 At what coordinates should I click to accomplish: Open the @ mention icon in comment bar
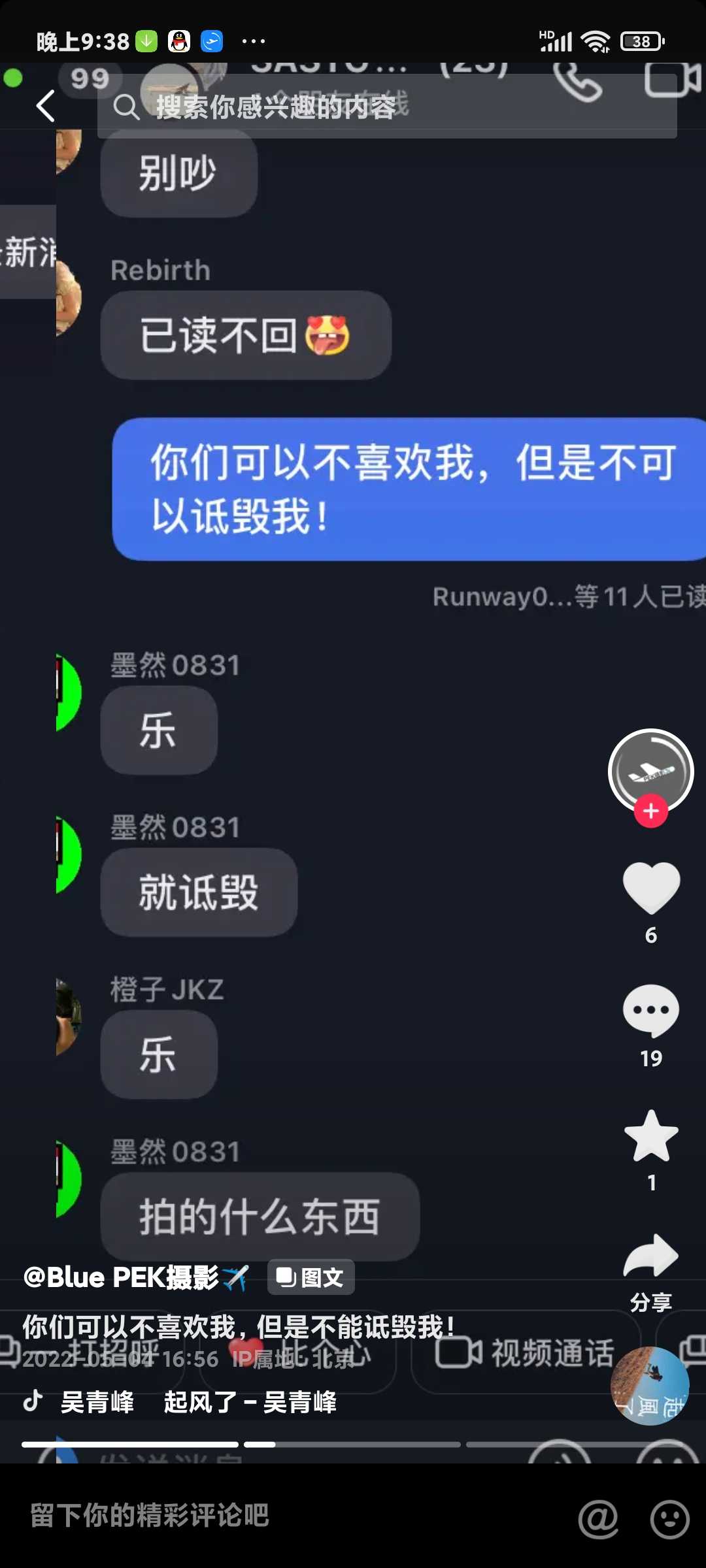[599, 1518]
